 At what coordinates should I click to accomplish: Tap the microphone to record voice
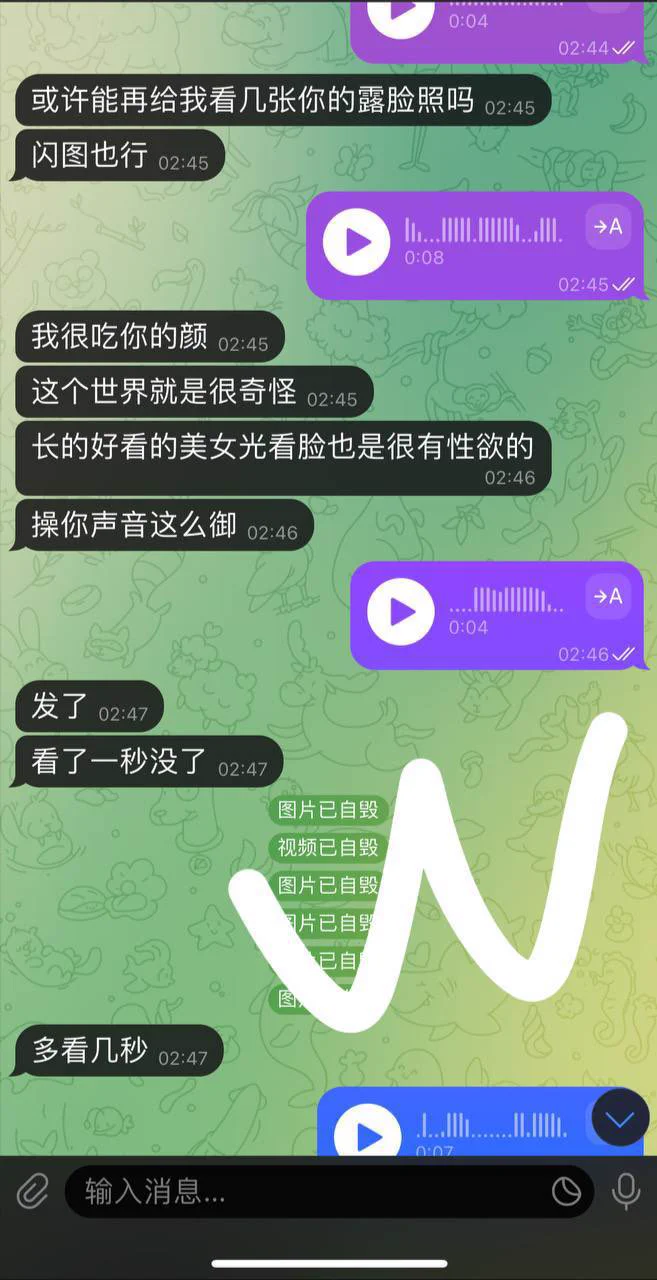point(626,1191)
